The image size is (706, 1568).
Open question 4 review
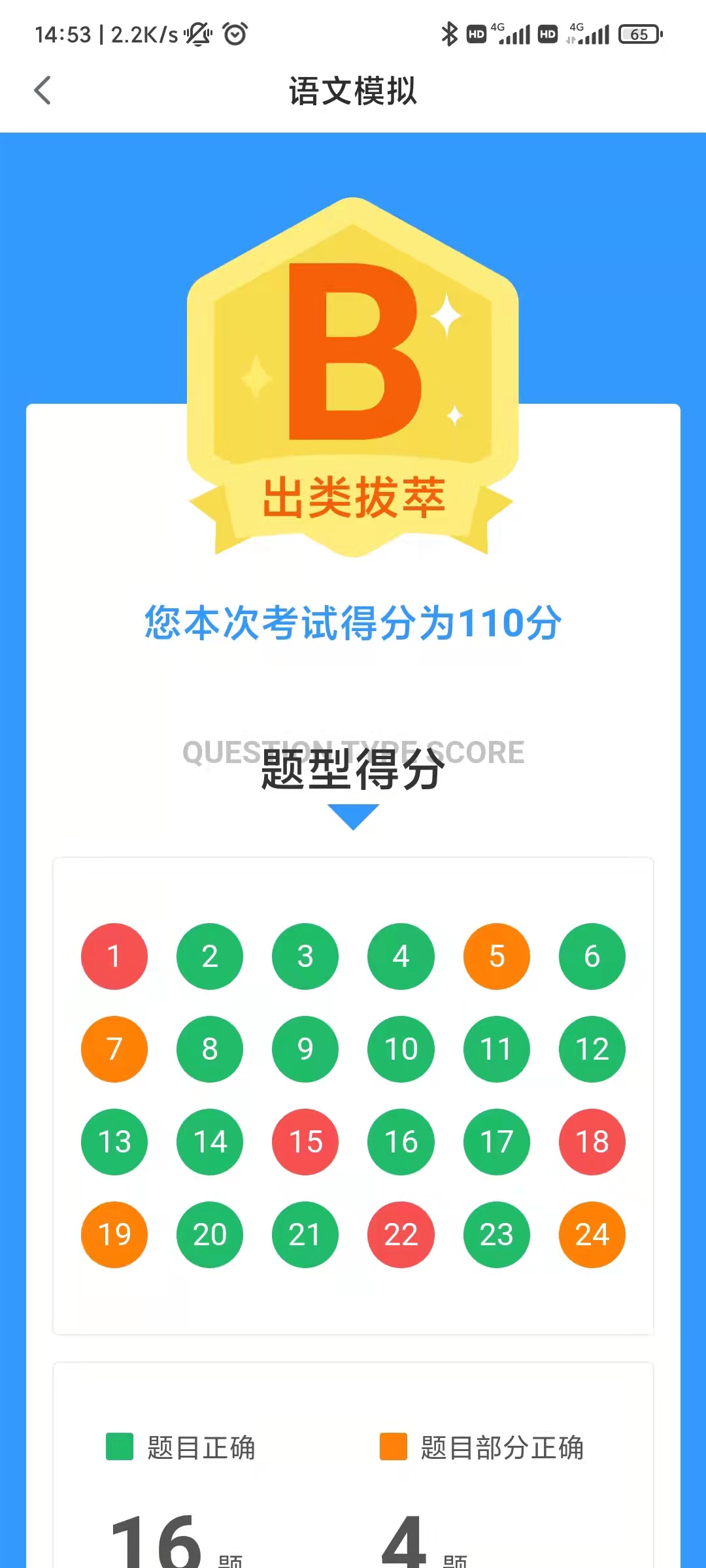point(401,956)
